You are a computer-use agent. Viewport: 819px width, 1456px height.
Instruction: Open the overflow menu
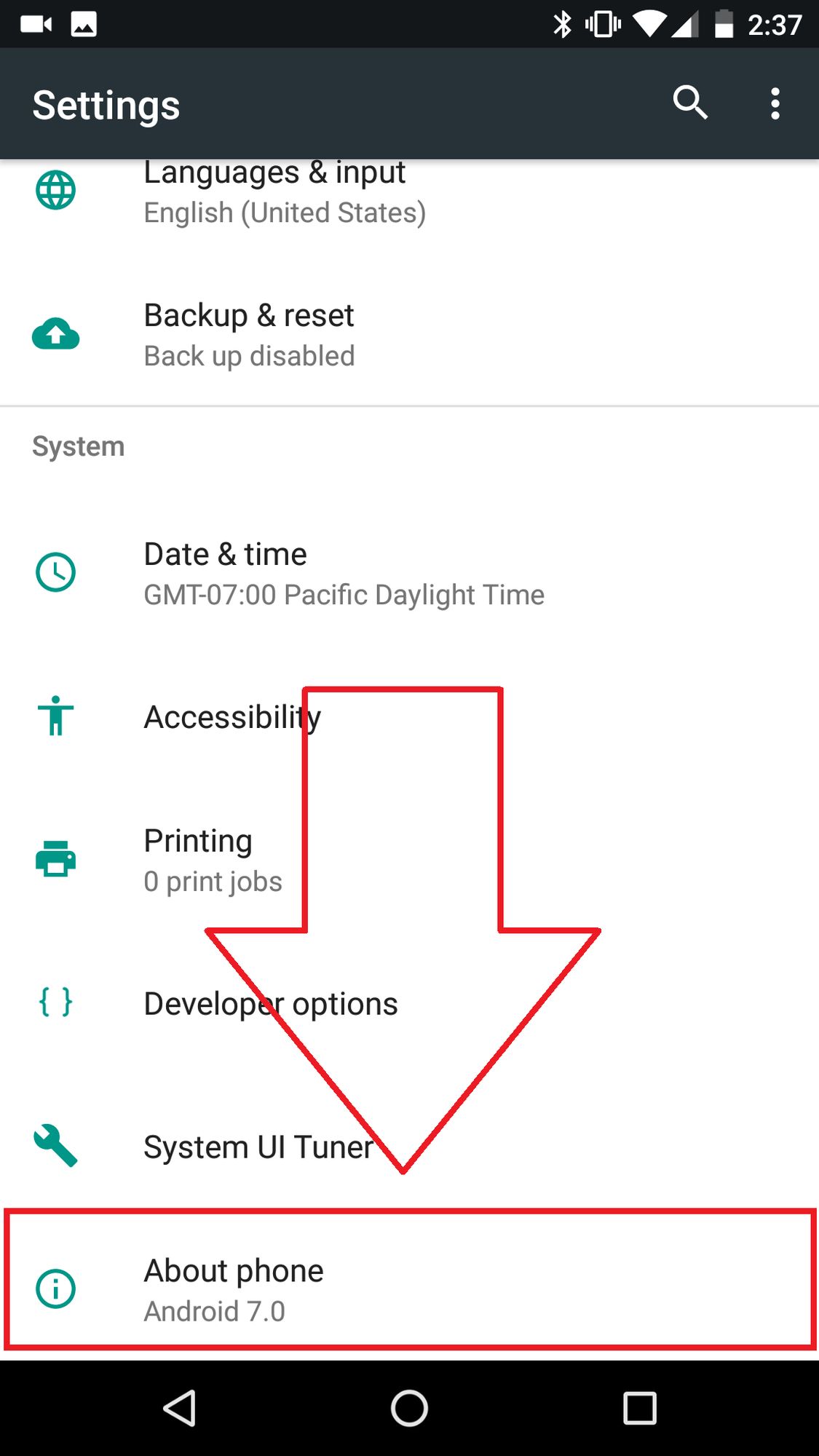click(x=775, y=103)
